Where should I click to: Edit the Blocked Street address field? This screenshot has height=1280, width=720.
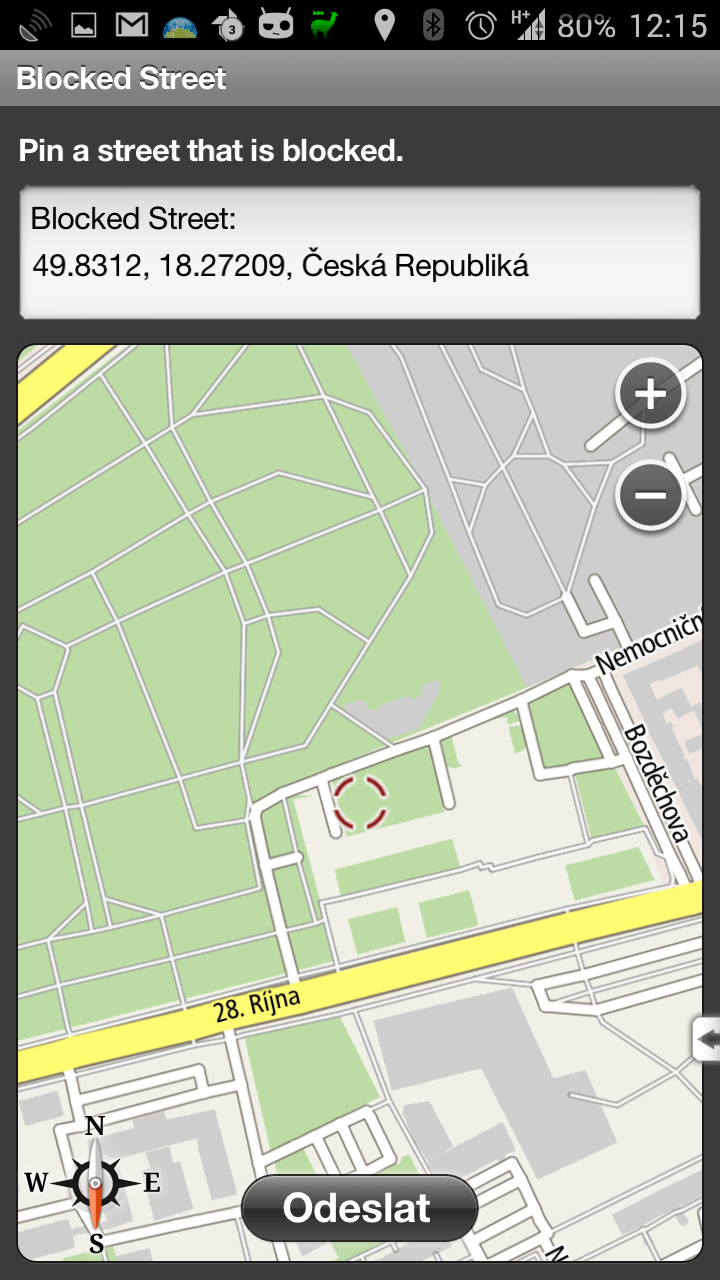pyautogui.click(x=360, y=253)
